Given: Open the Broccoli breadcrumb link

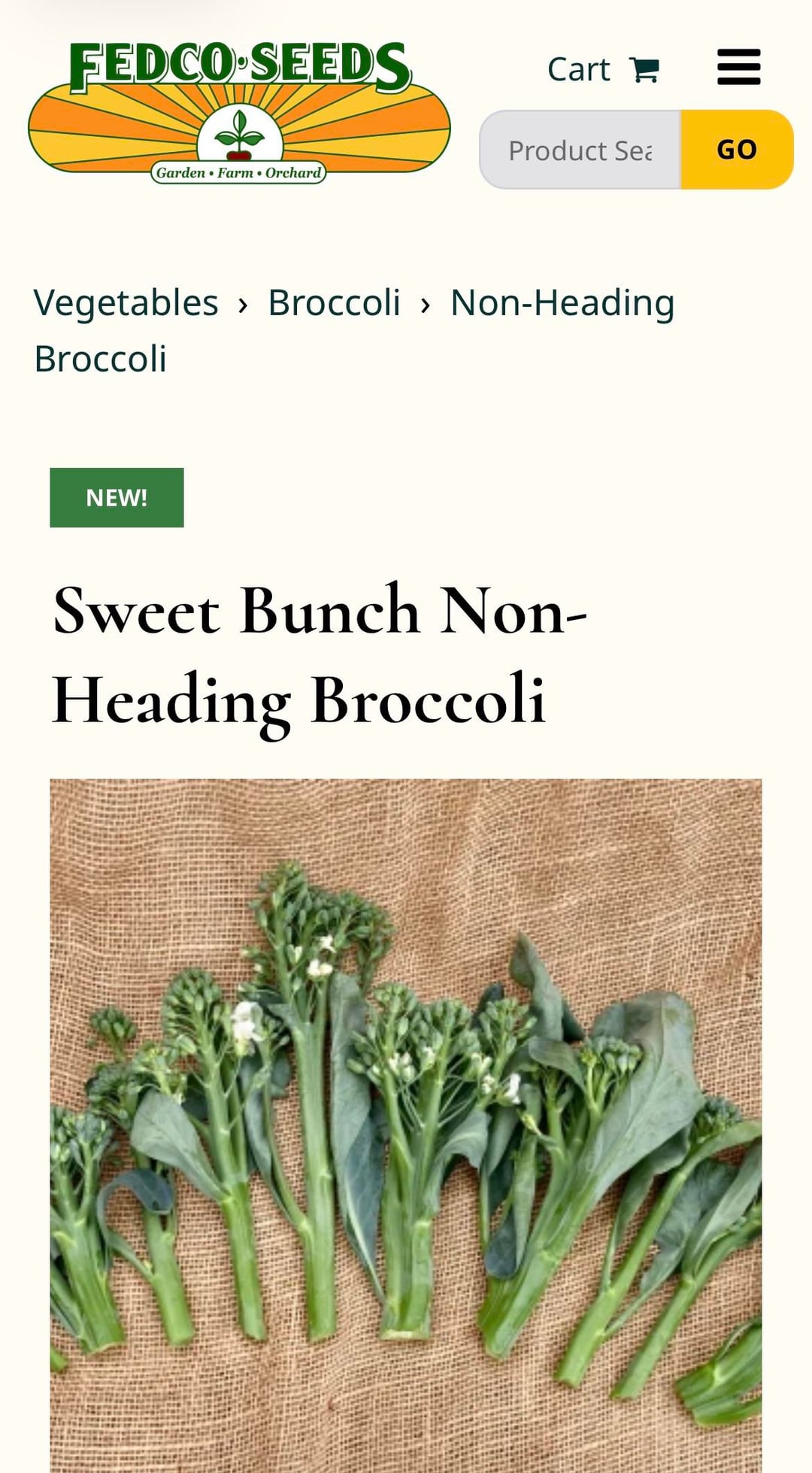Looking at the screenshot, I should click(334, 303).
